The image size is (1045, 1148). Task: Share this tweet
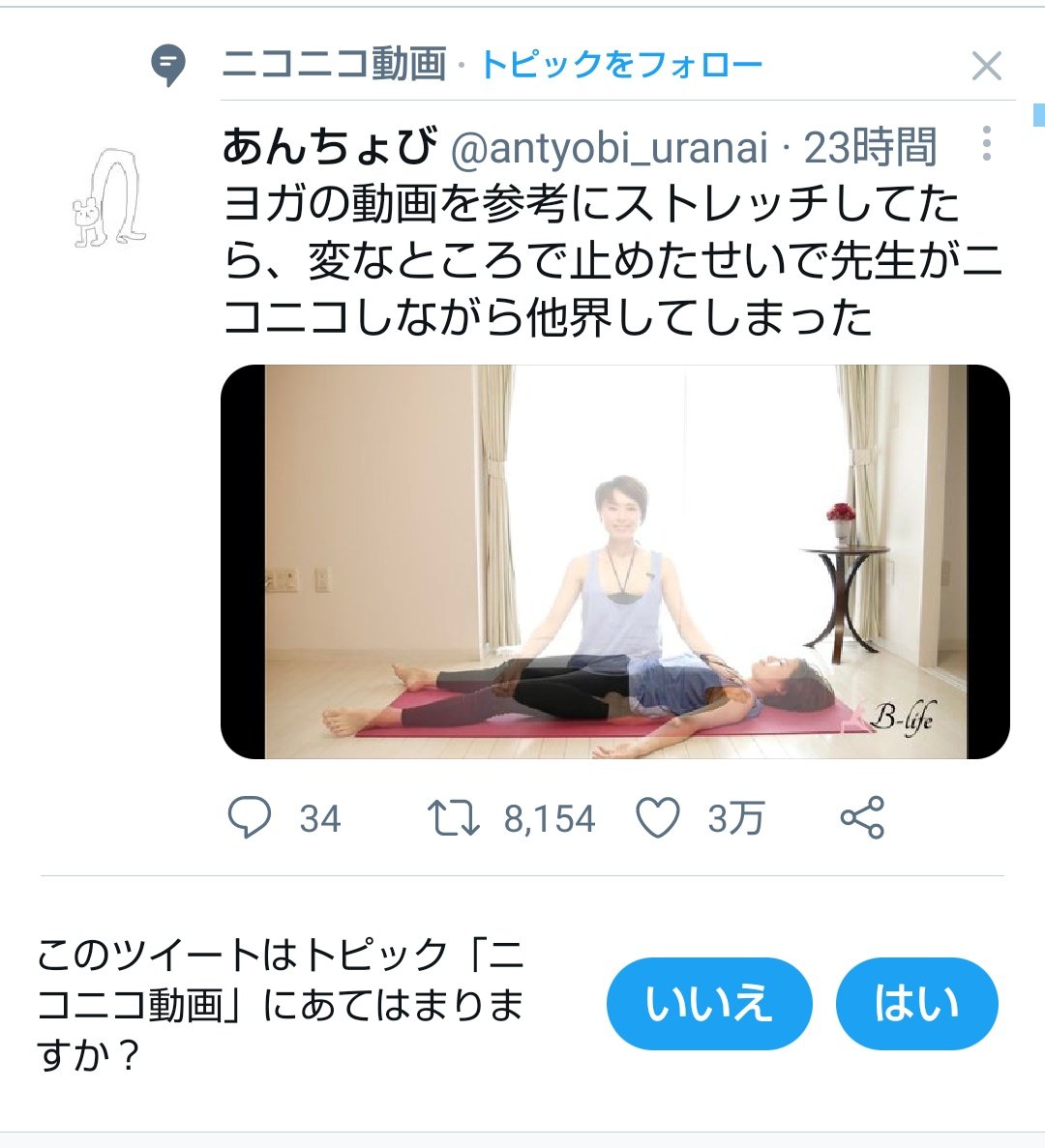(x=862, y=818)
